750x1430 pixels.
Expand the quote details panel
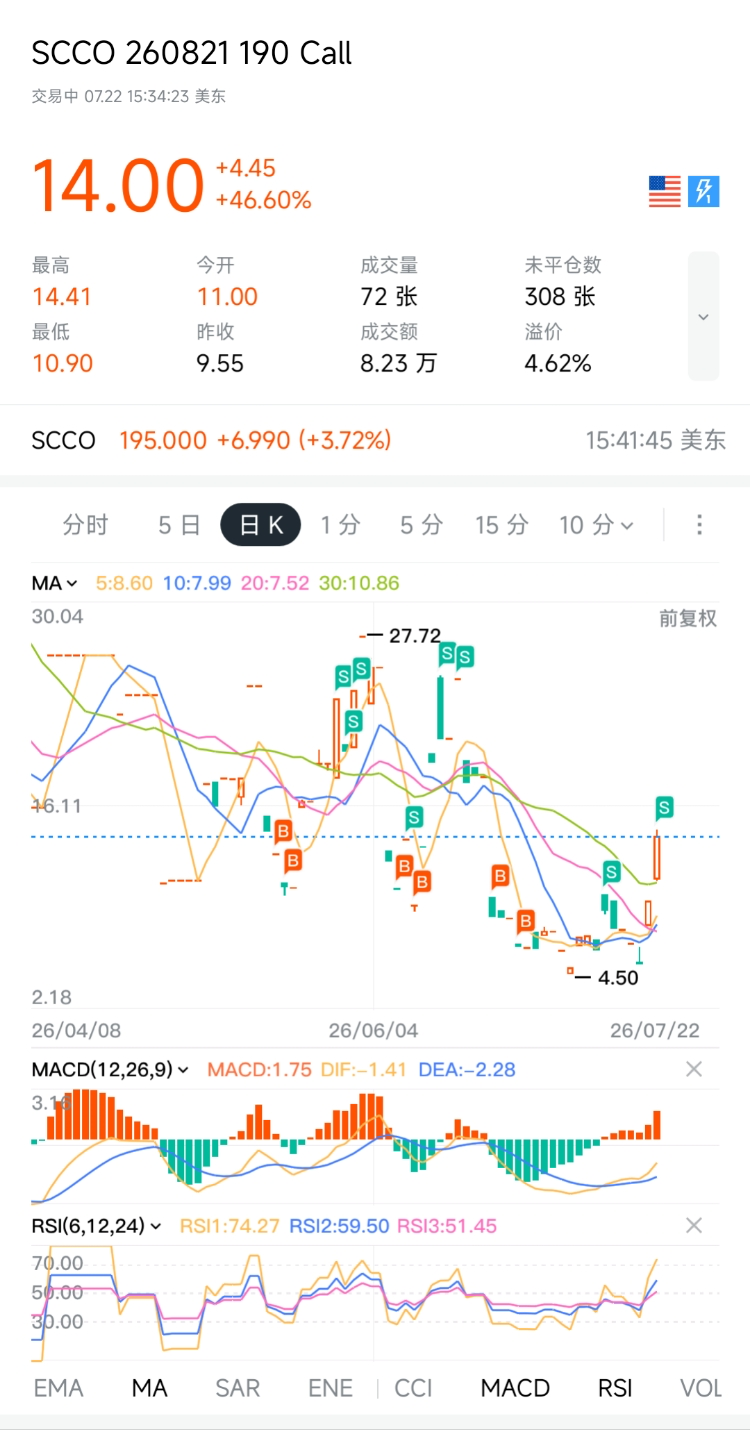703,316
